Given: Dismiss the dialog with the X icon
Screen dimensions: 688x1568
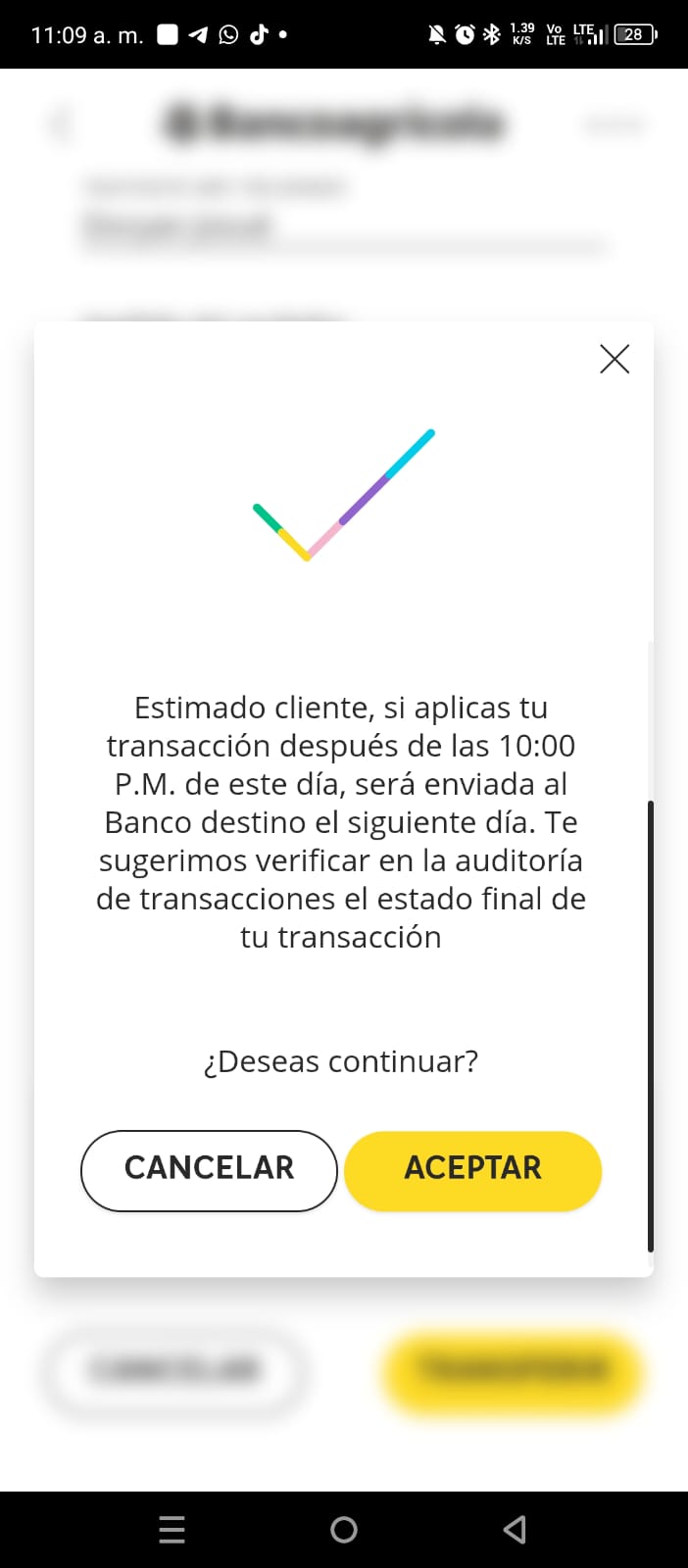Looking at the screenshot, I should pos(614,360).
